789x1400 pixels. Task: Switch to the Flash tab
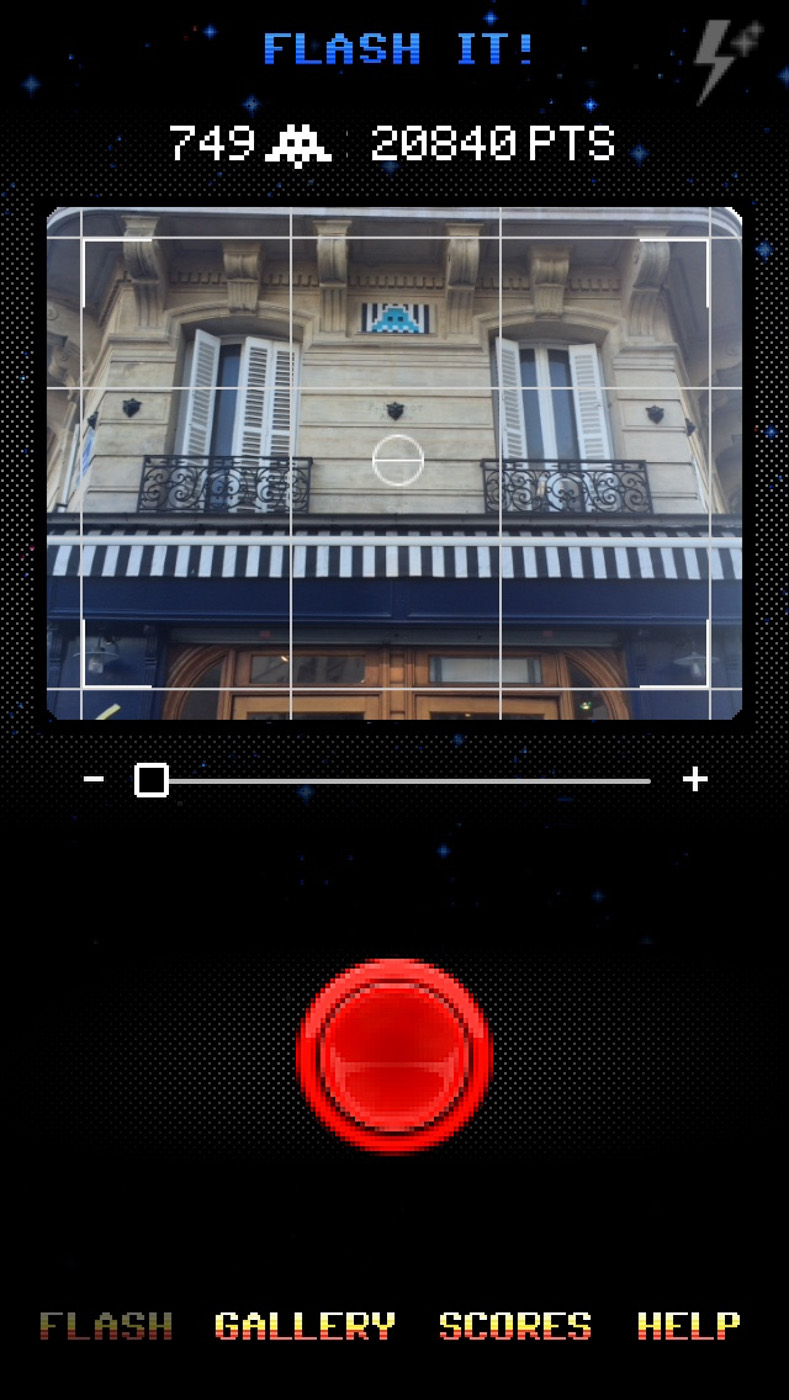(106, 1326)
